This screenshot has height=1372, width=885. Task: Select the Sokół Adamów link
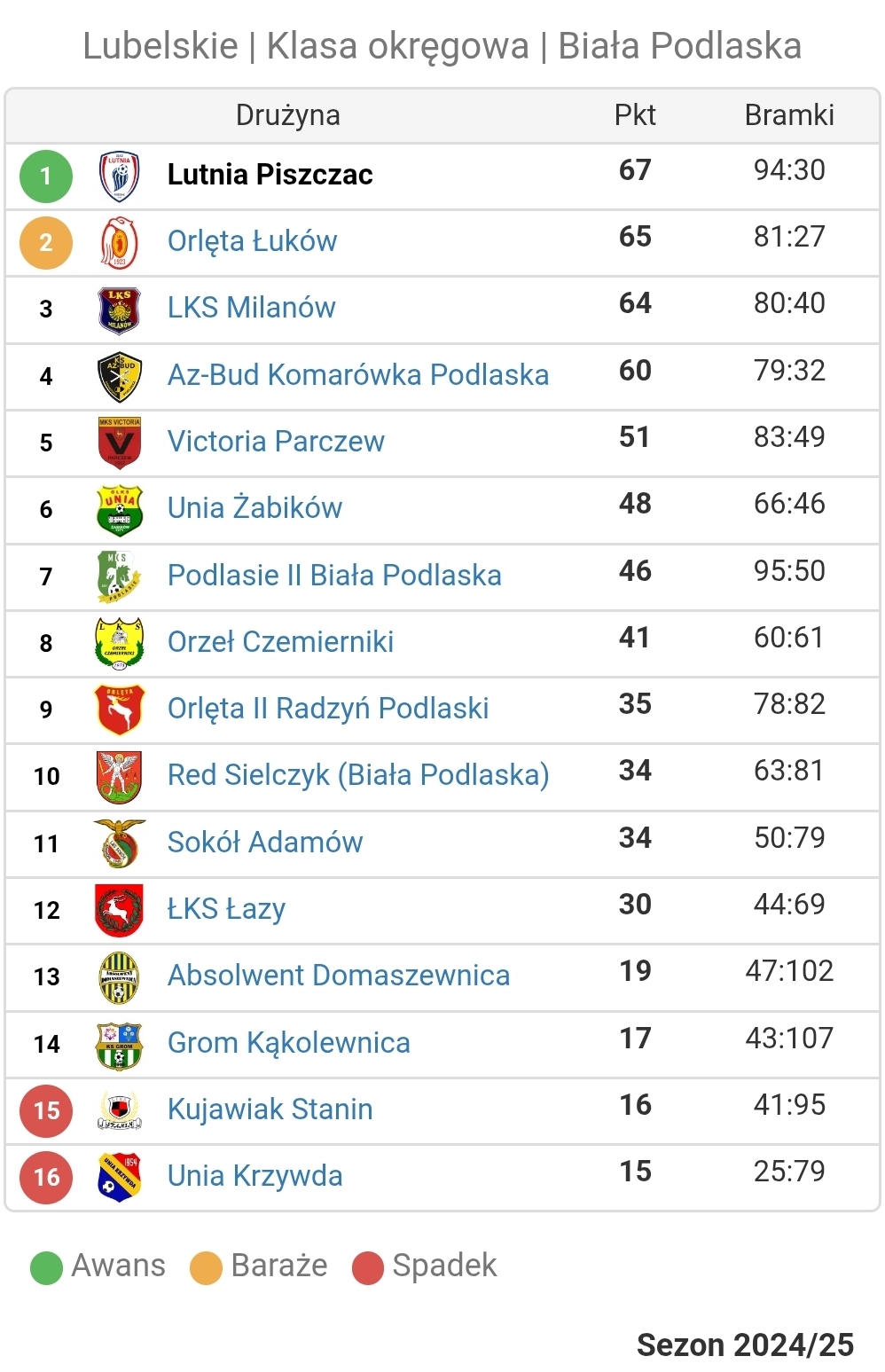tap(265, 843)
